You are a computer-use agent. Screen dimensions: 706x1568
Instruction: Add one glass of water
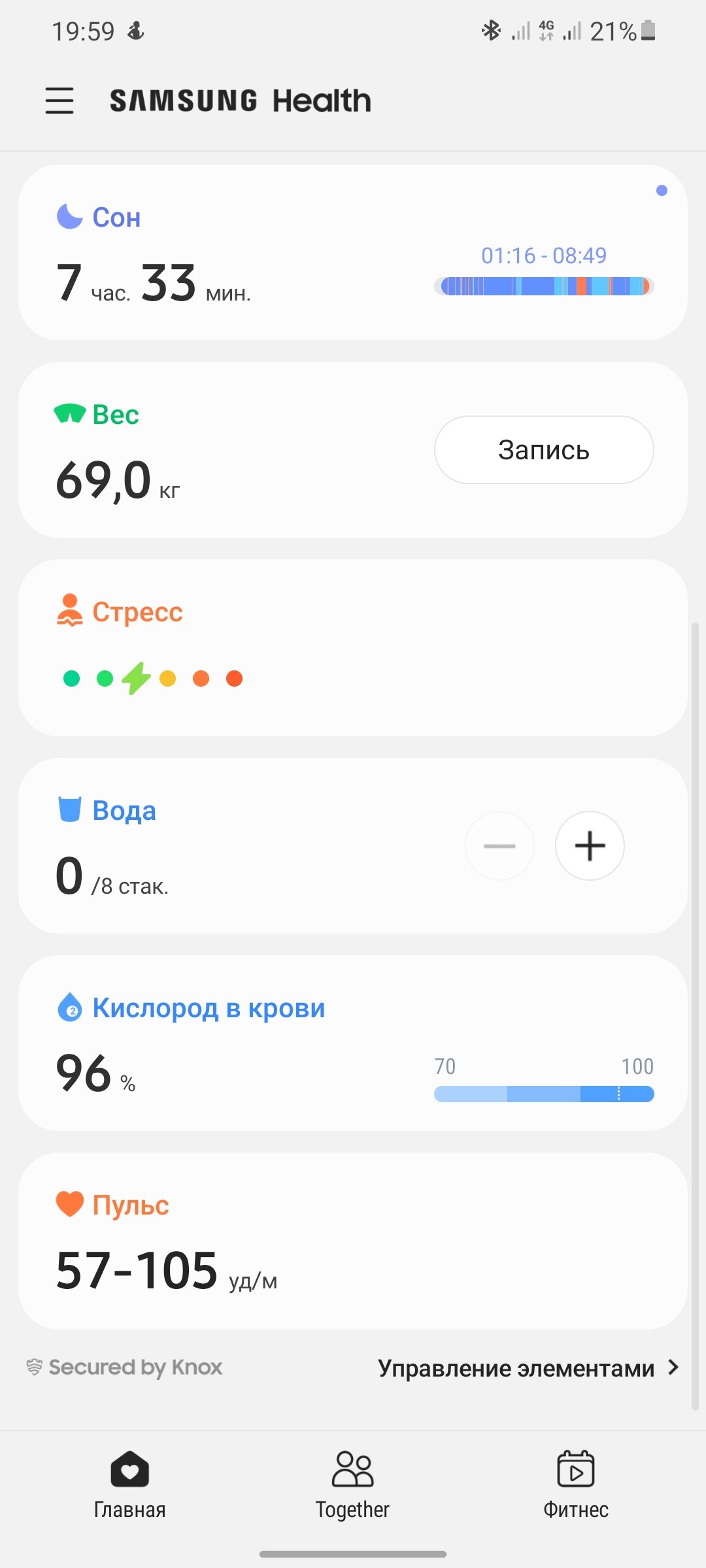pyautogui.click(x=590, y=846)
